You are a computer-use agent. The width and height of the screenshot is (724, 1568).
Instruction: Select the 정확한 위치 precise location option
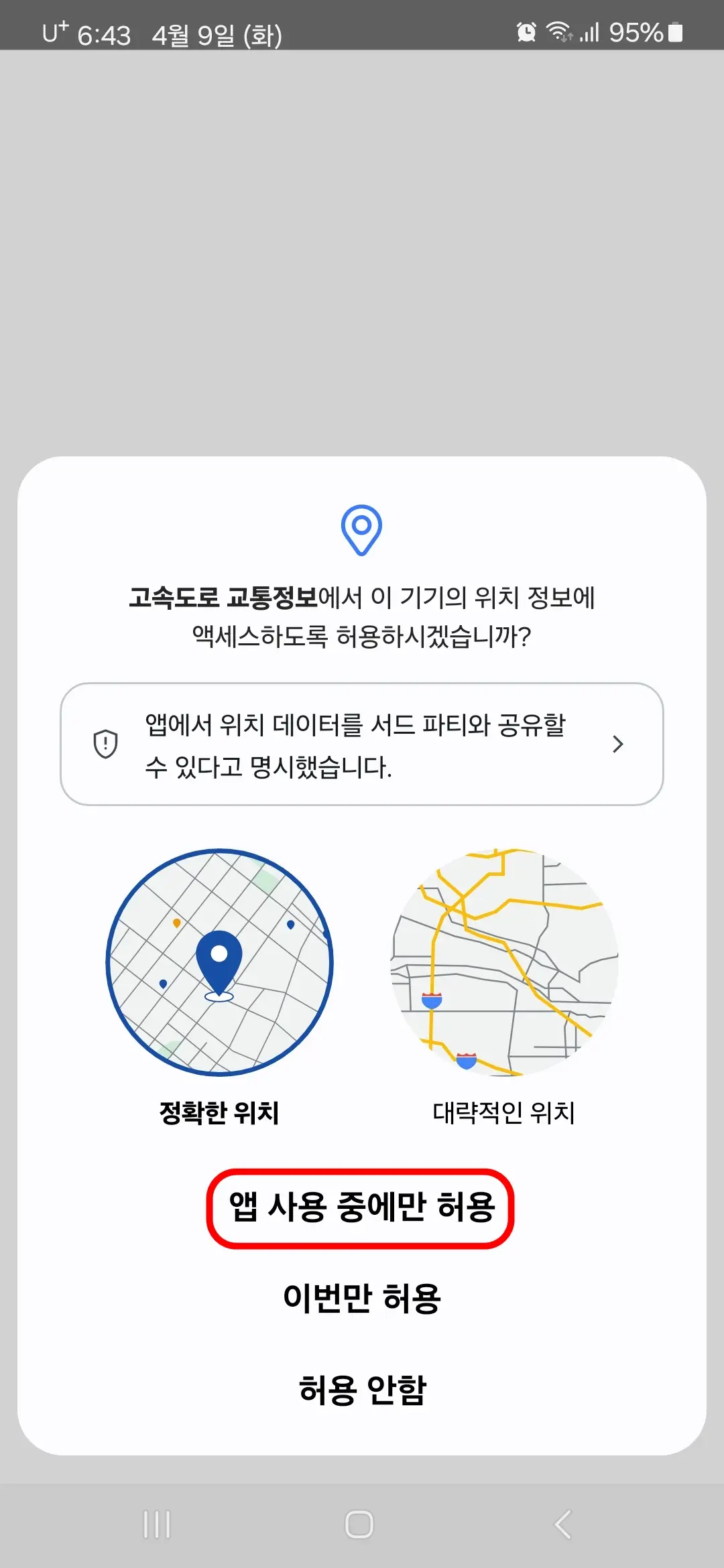pyautogui.click(x=220, y=1109)
